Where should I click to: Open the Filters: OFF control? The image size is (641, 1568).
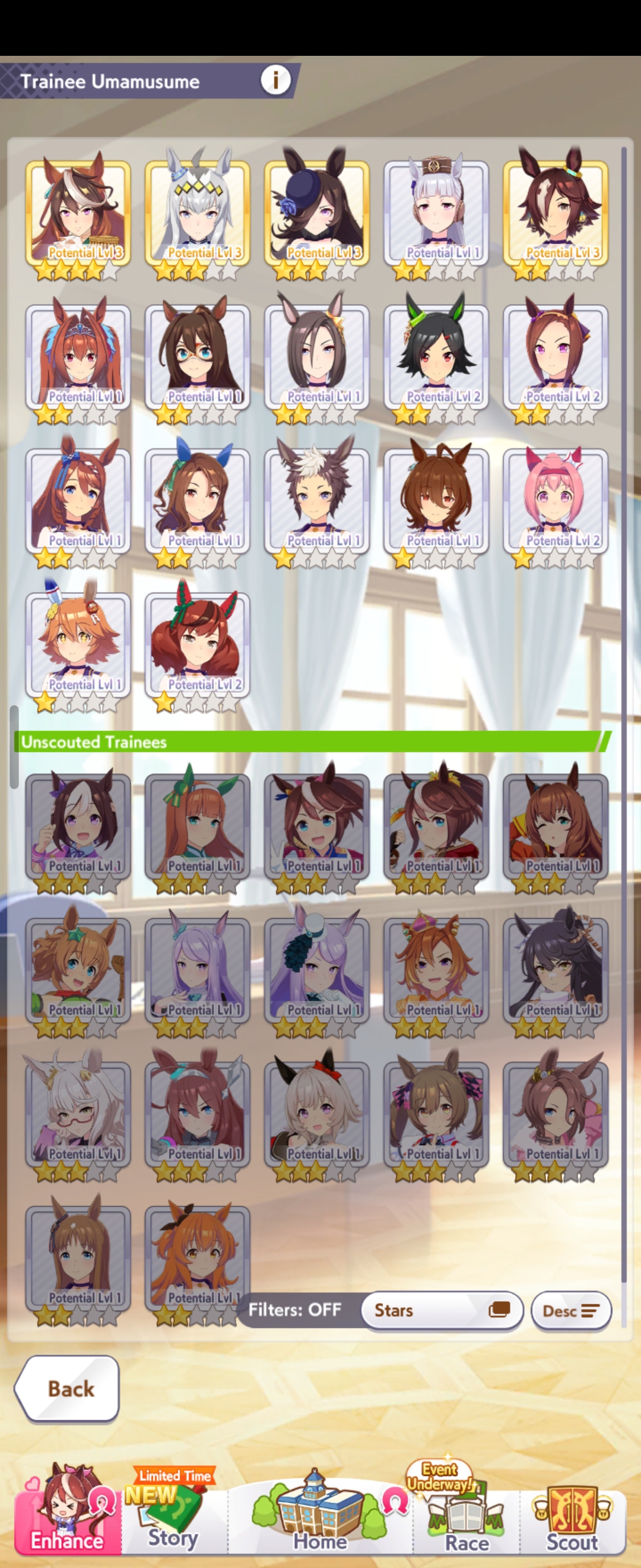(295, 1309)
